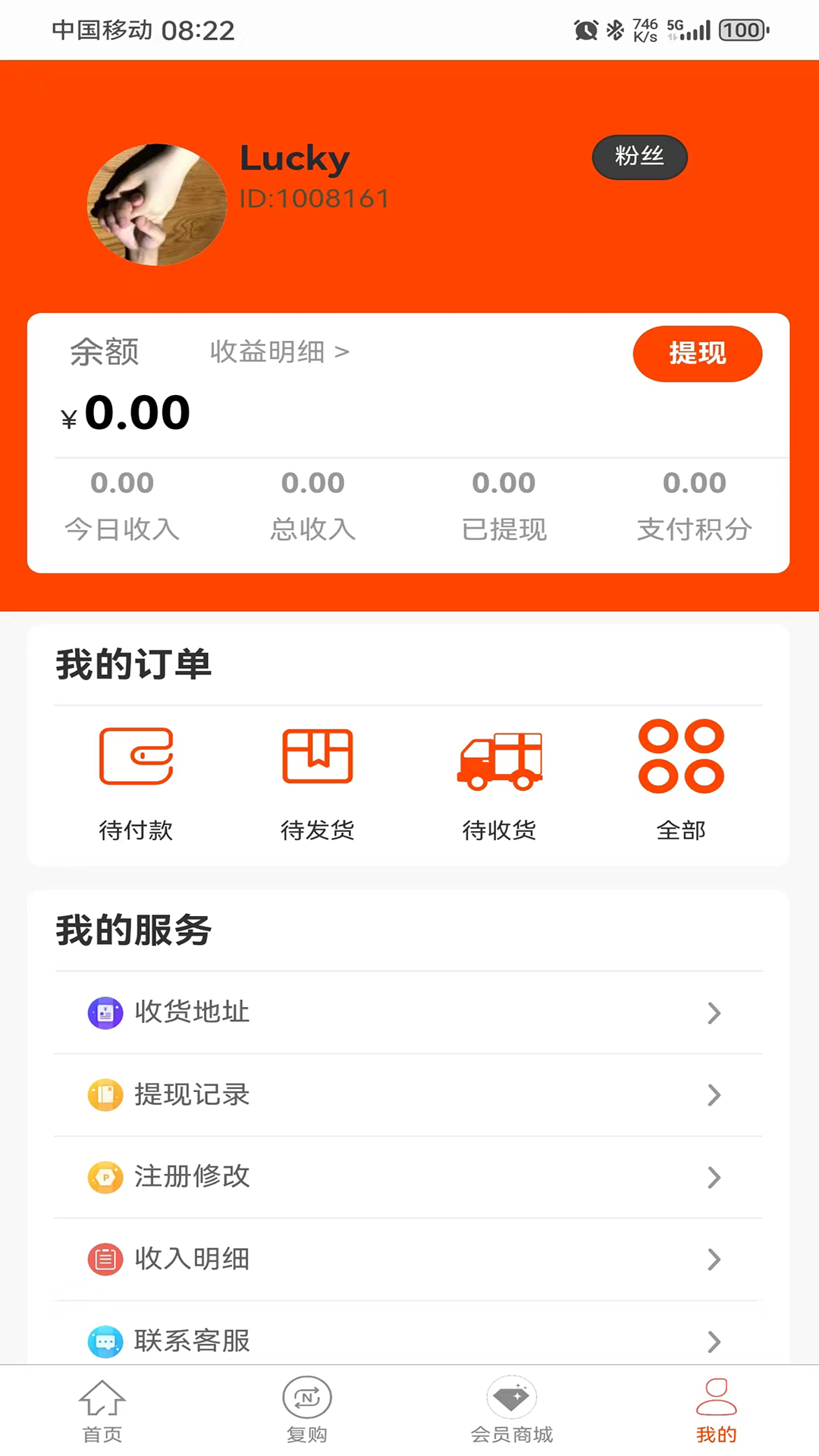Expand the 收货地址 row chevron
This screenshot has width=819, height=1456.
click(714, 1013)
